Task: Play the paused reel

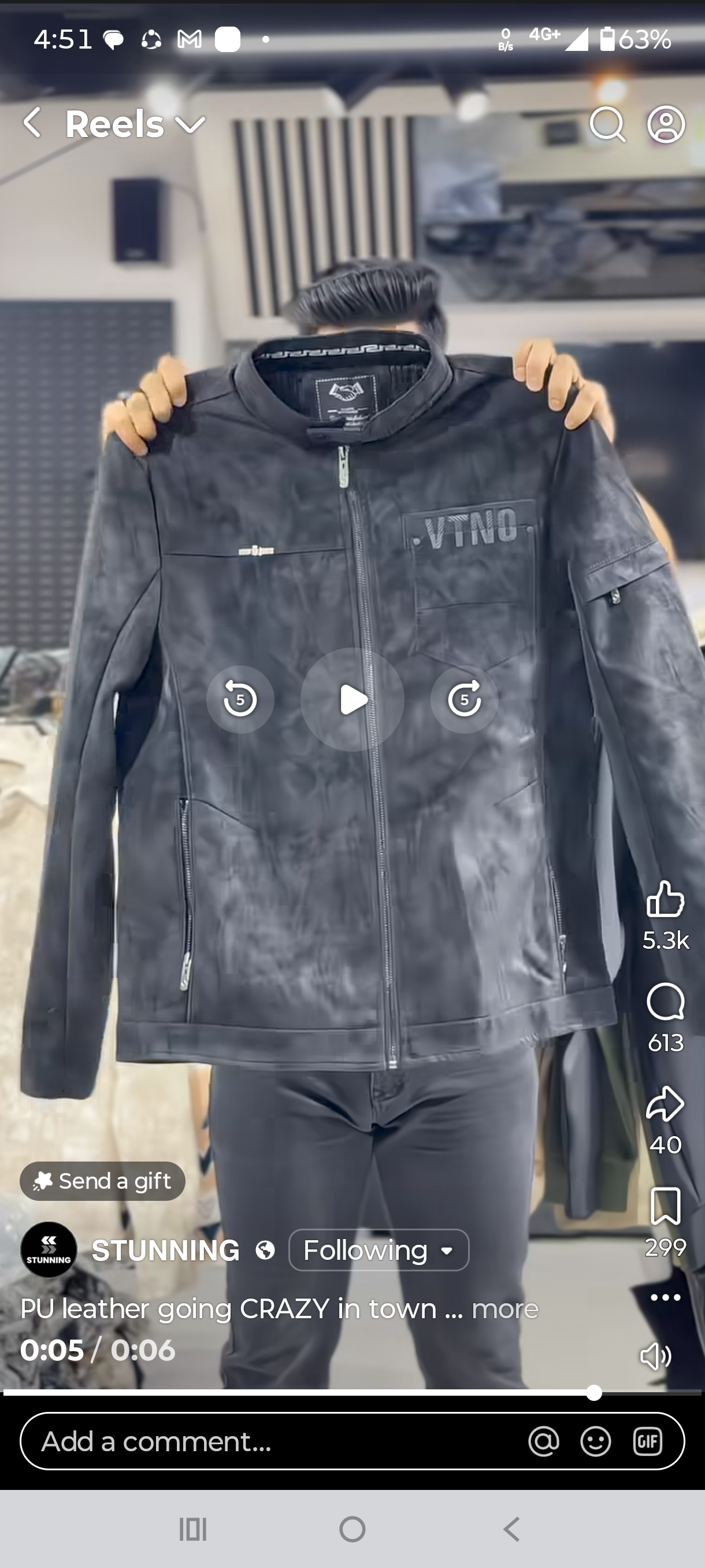Action: (x=353, y=700)
